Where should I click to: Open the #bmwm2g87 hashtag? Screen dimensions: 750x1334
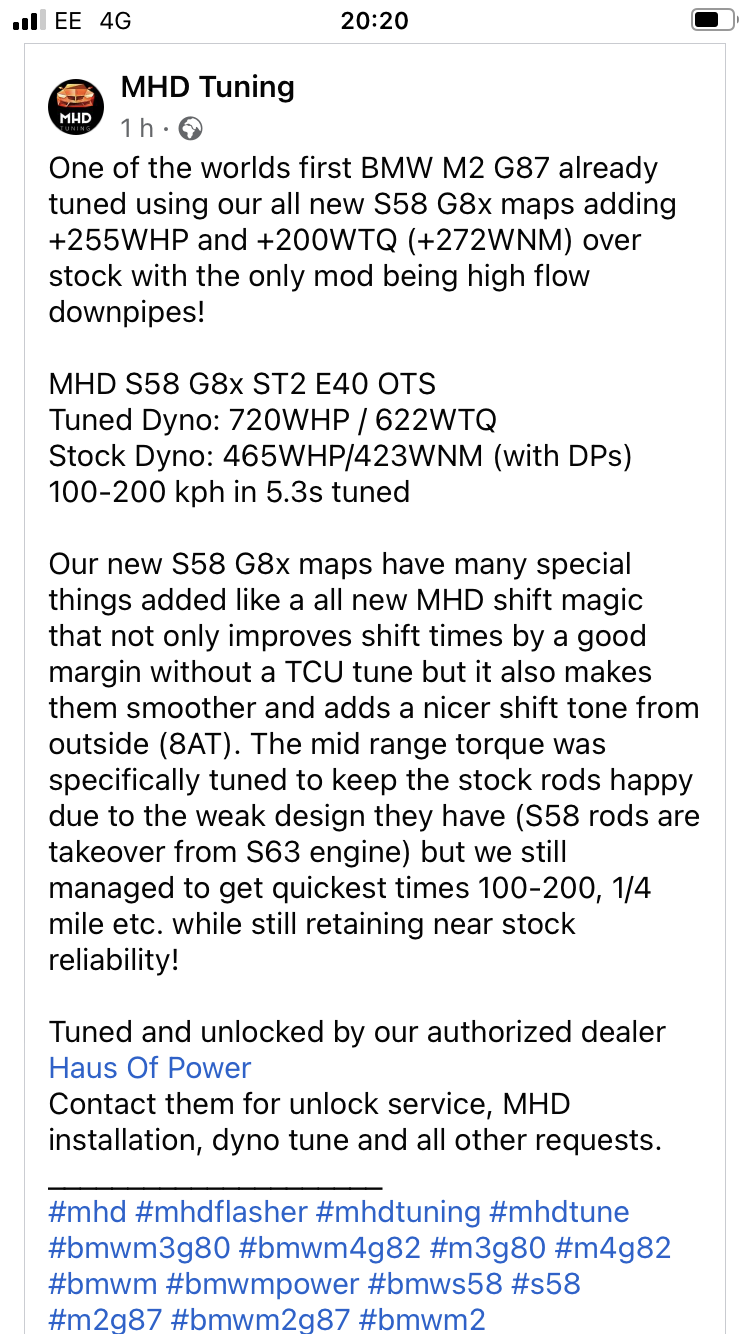pos(260,1320)
